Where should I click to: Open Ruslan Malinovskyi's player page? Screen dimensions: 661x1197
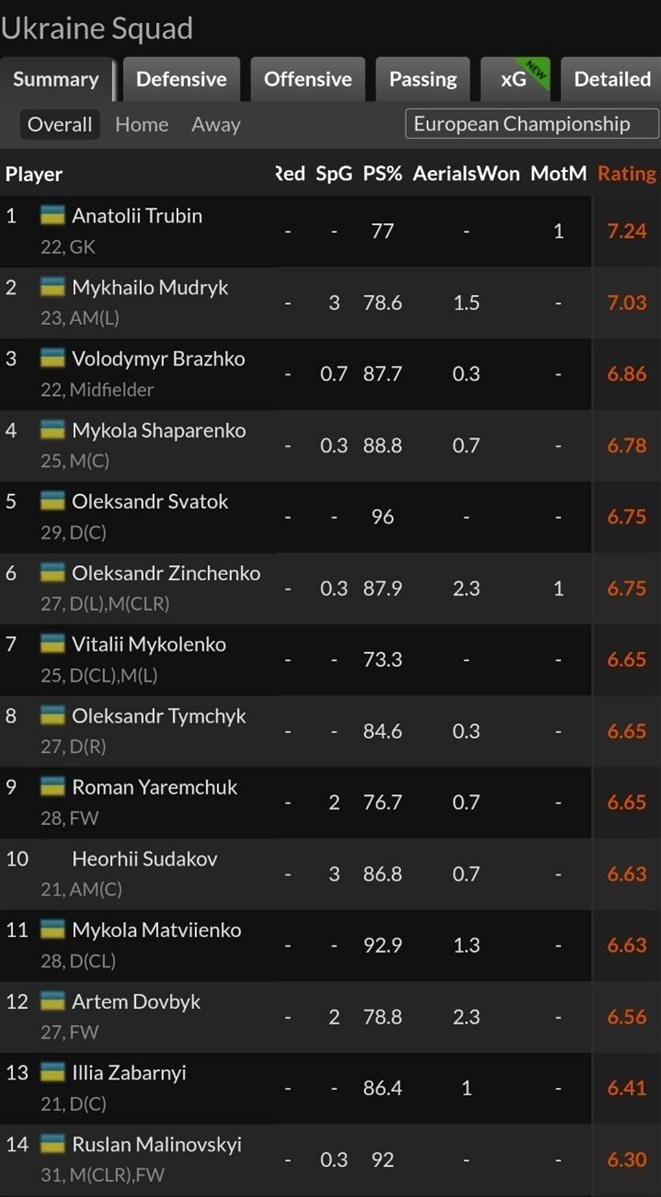click(156, 1144)
